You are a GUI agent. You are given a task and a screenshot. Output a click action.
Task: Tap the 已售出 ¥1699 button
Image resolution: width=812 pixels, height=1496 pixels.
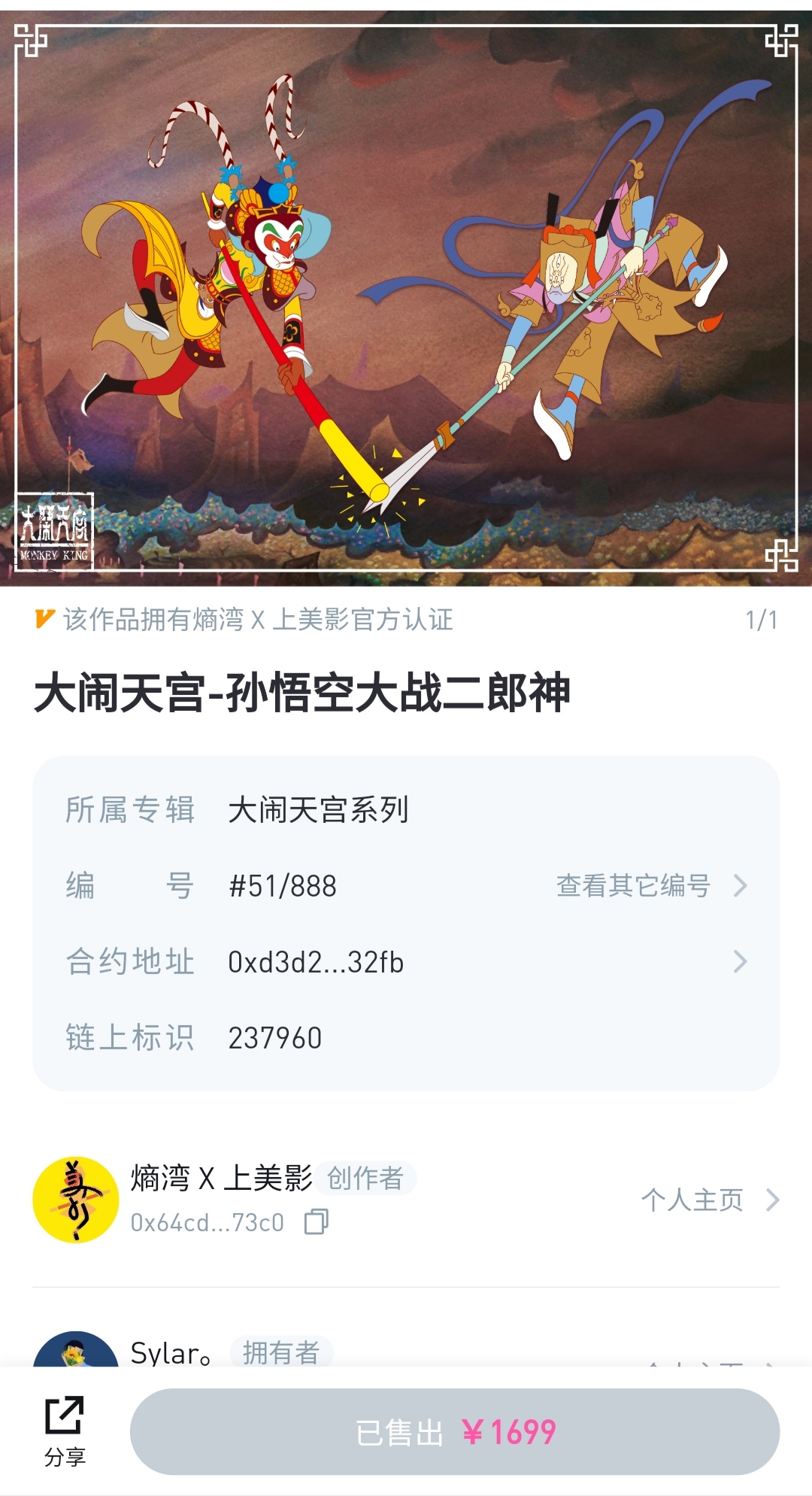[454, 1431]
